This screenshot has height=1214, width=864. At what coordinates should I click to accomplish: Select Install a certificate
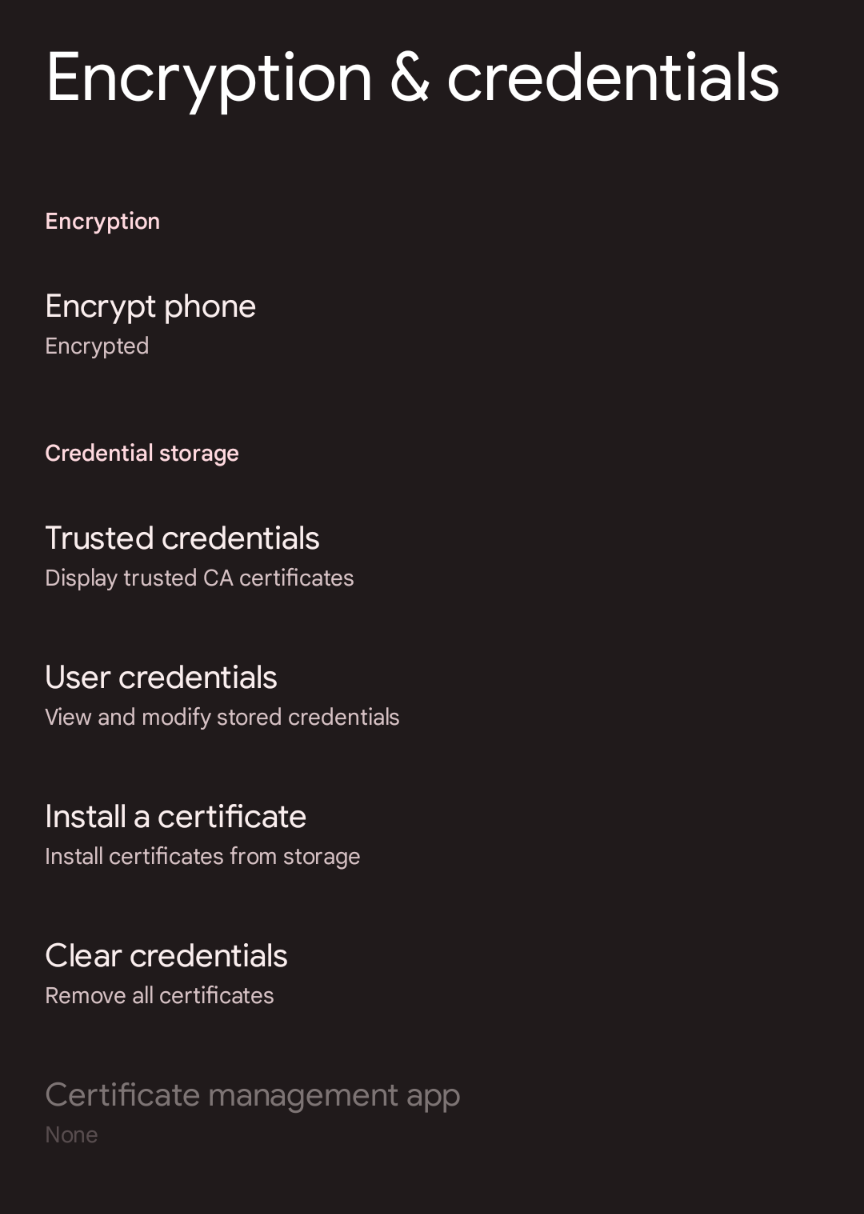176,833
